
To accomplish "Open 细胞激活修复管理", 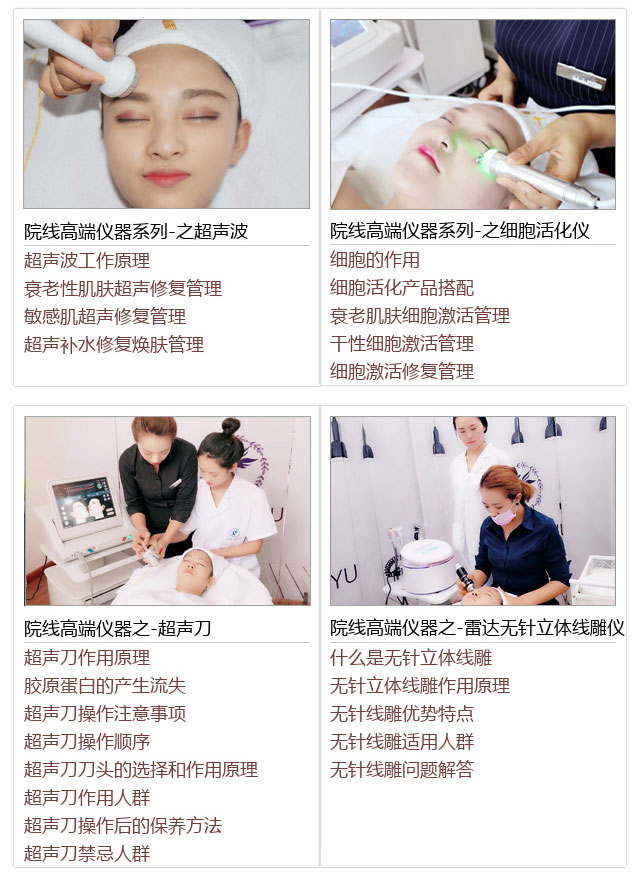I will coord(402,372).
